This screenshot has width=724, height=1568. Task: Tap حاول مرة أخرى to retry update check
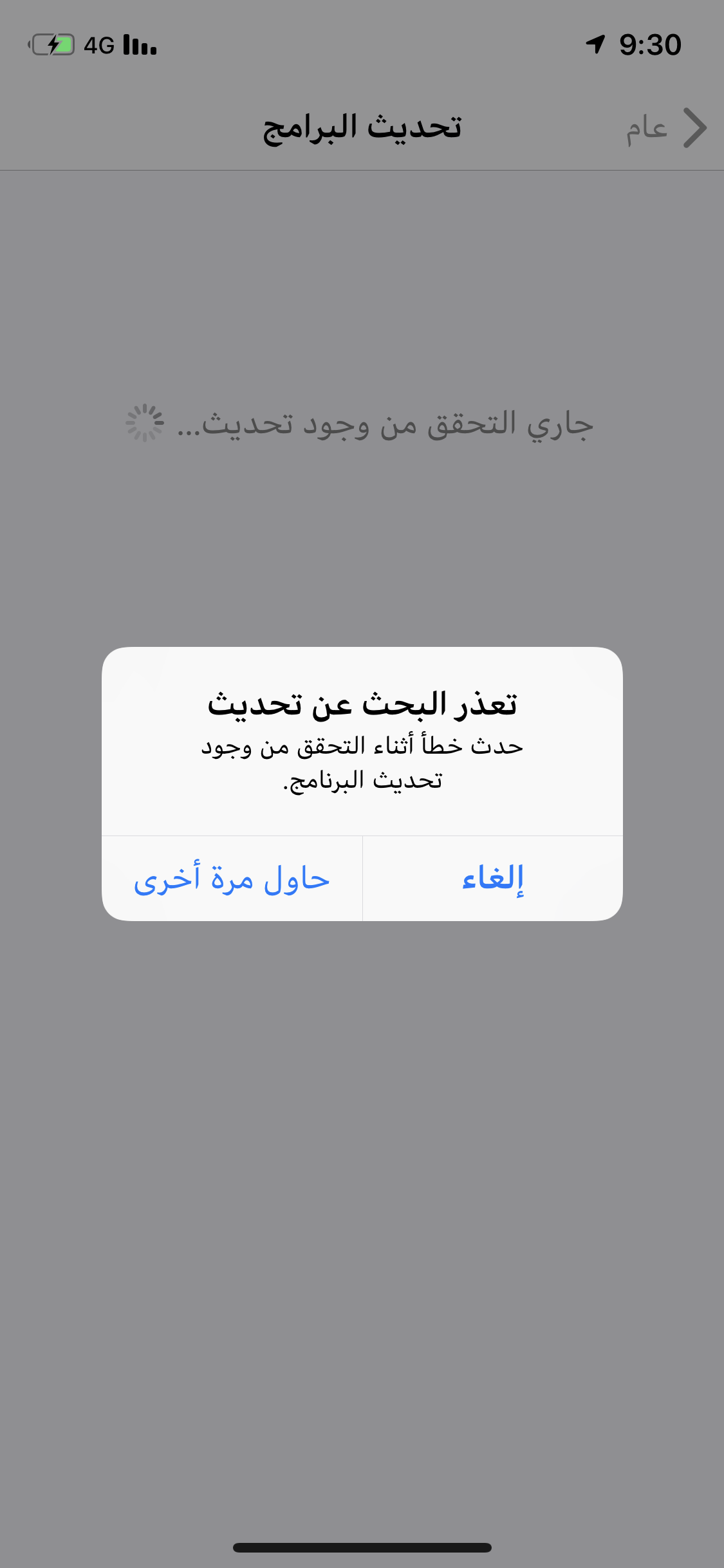[x=232, y=879]
